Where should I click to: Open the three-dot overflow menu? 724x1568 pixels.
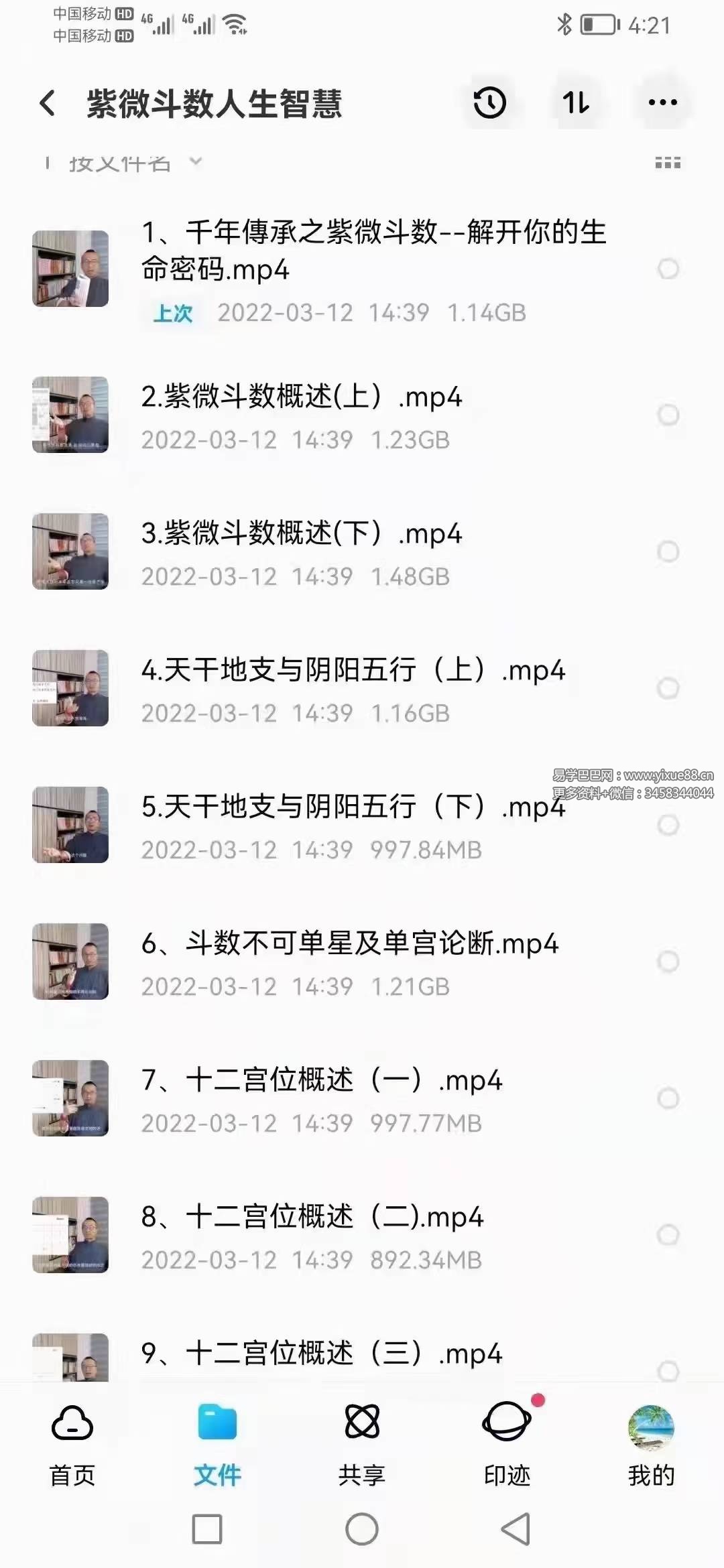[x=662, y=103]
